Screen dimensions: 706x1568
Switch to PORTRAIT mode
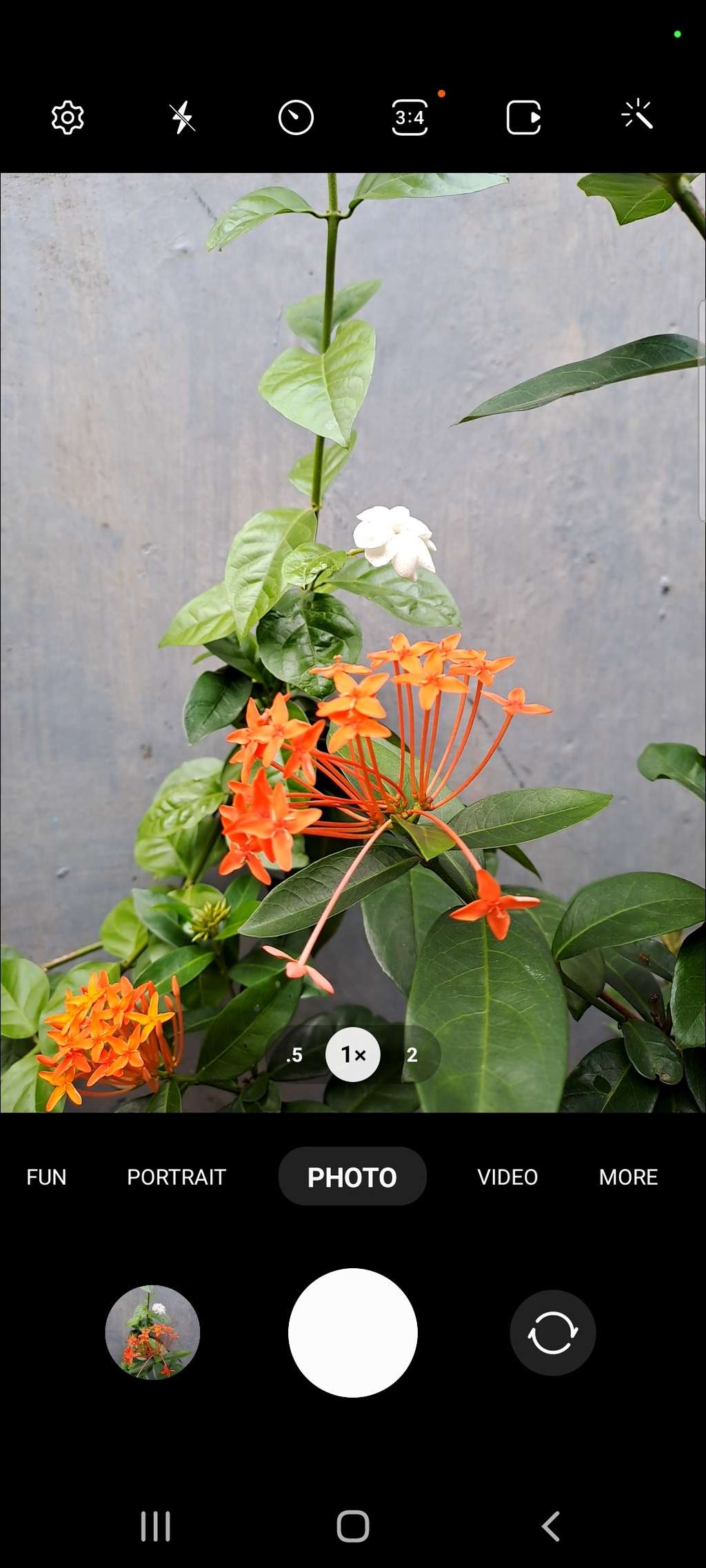[176, 1177]
